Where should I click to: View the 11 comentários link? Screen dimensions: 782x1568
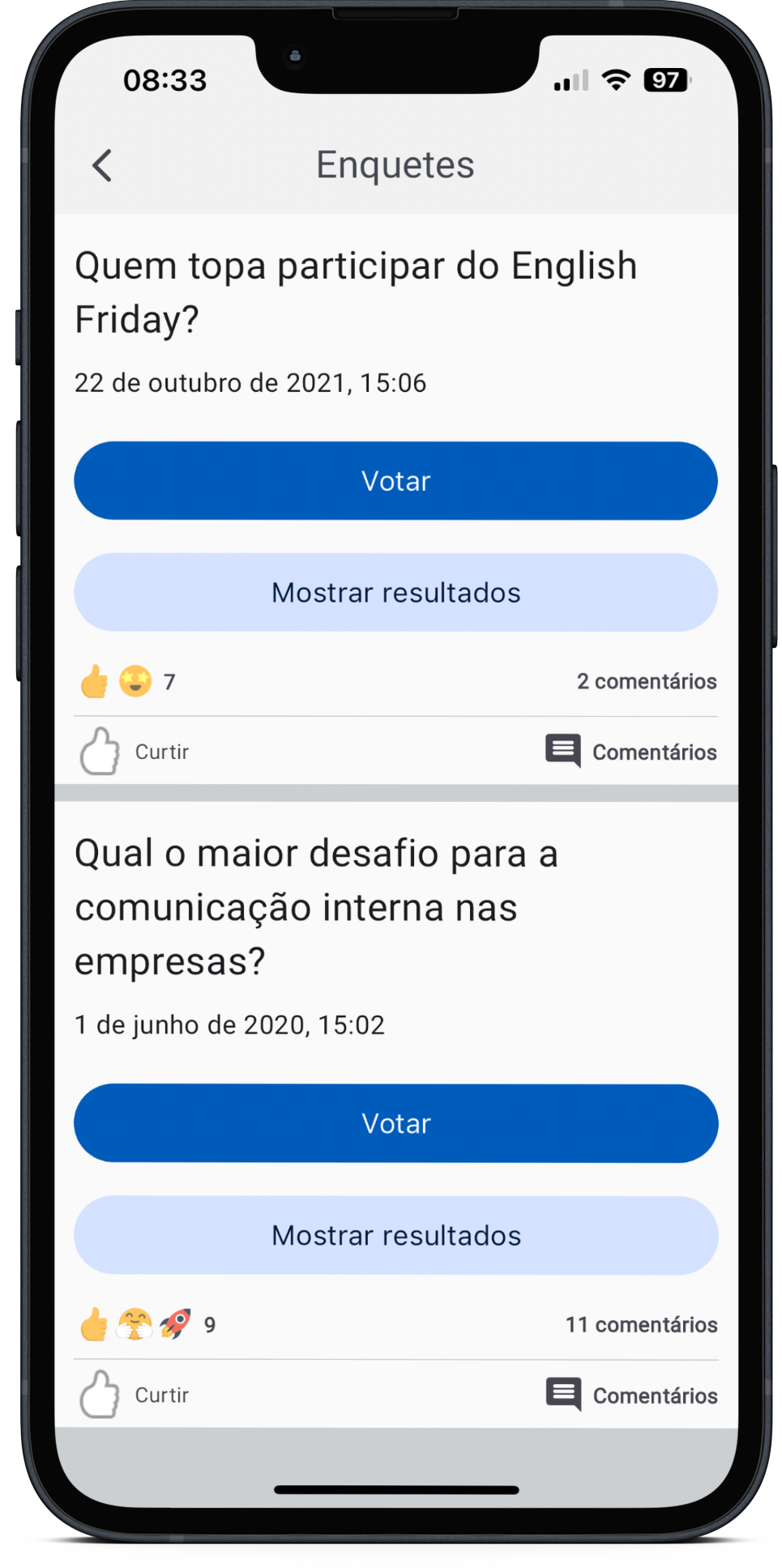point(641,1324)
